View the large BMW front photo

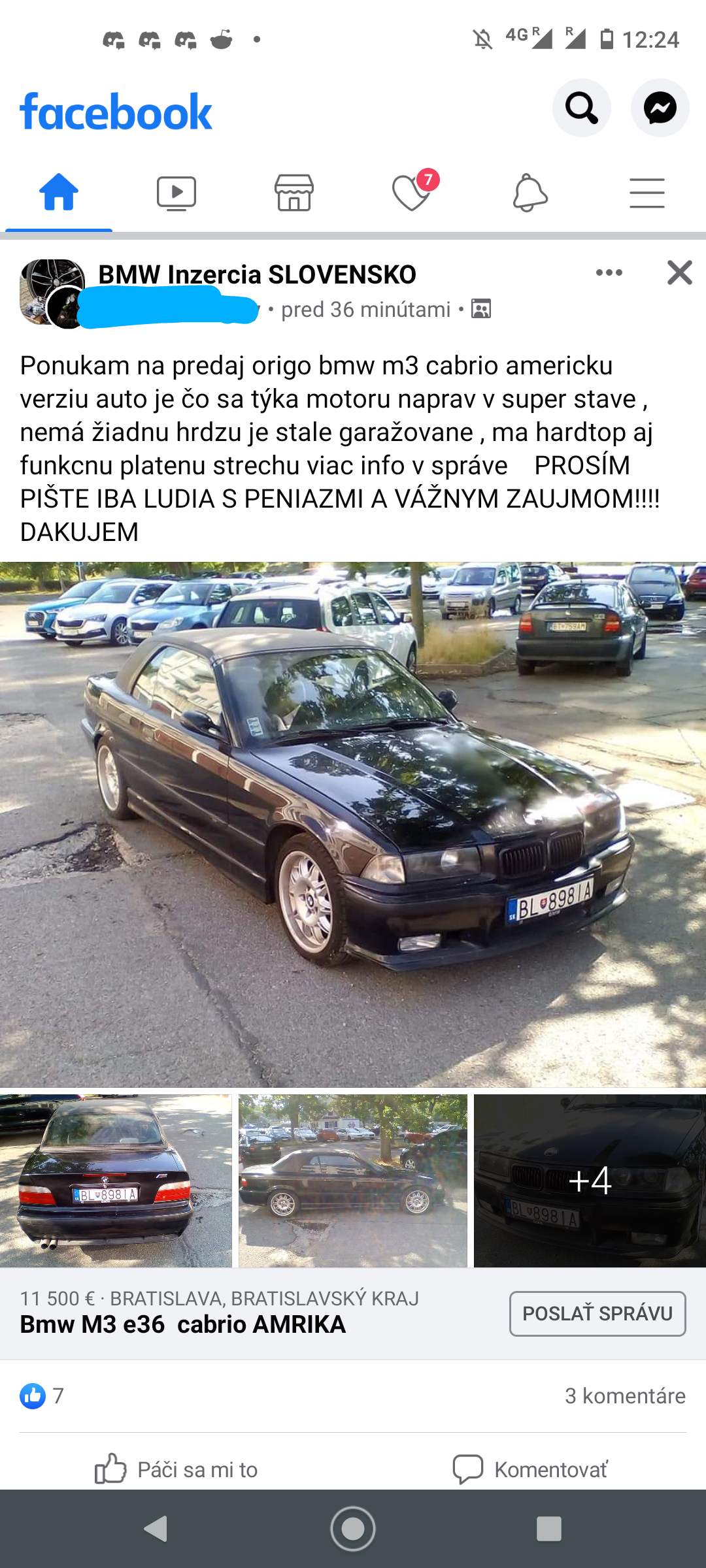[x=353, y=825]
